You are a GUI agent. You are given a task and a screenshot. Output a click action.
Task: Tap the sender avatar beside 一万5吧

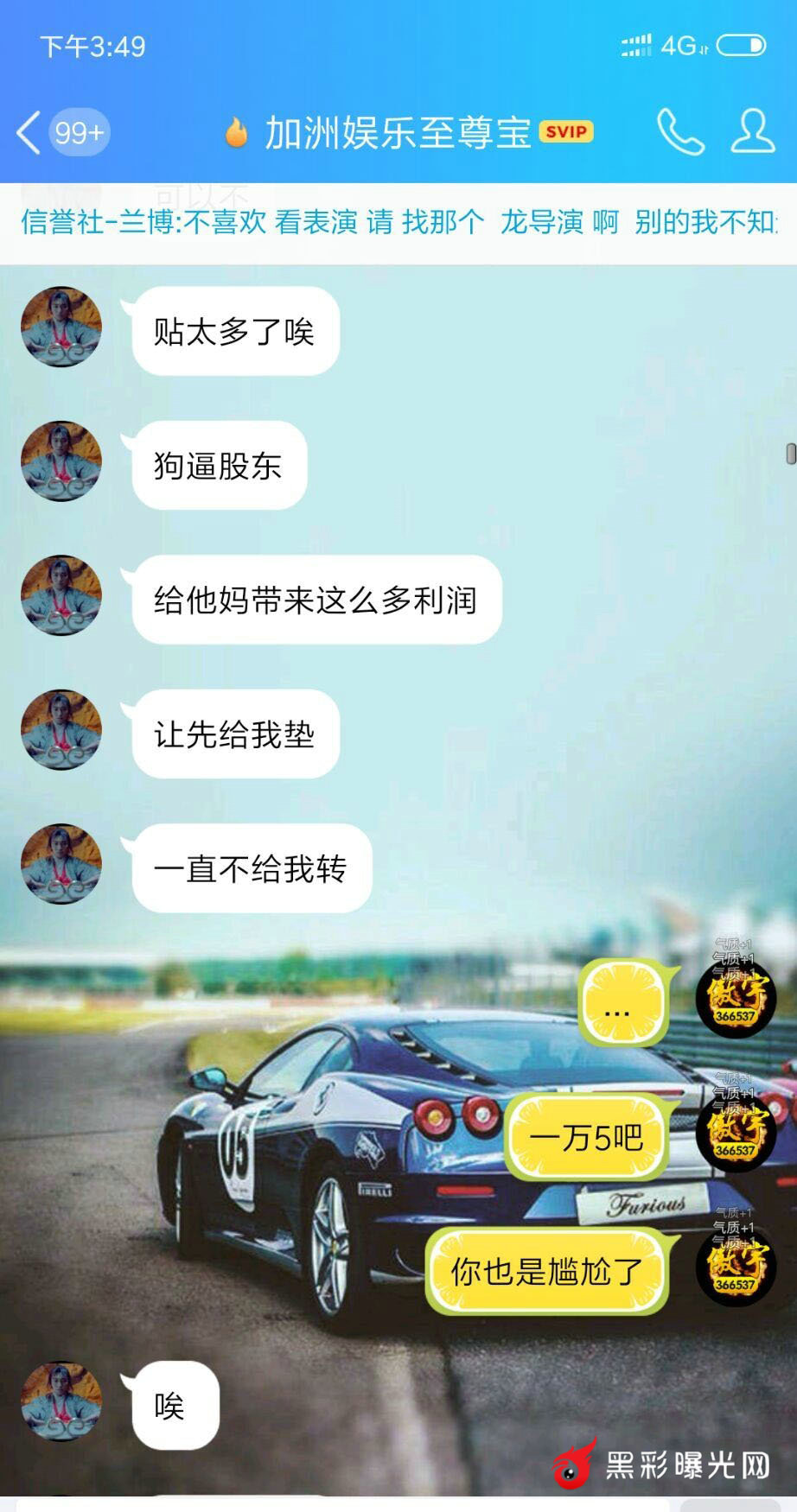point(736,1132)
